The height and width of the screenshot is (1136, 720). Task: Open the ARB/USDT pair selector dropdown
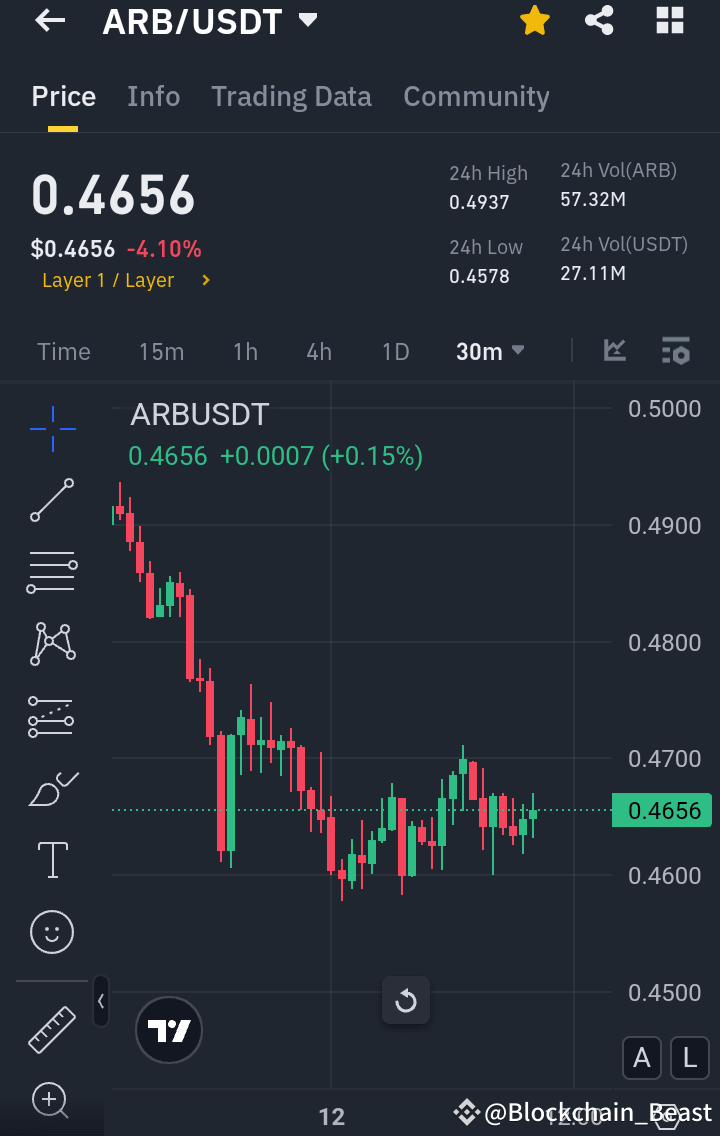(x=211, y=20)
